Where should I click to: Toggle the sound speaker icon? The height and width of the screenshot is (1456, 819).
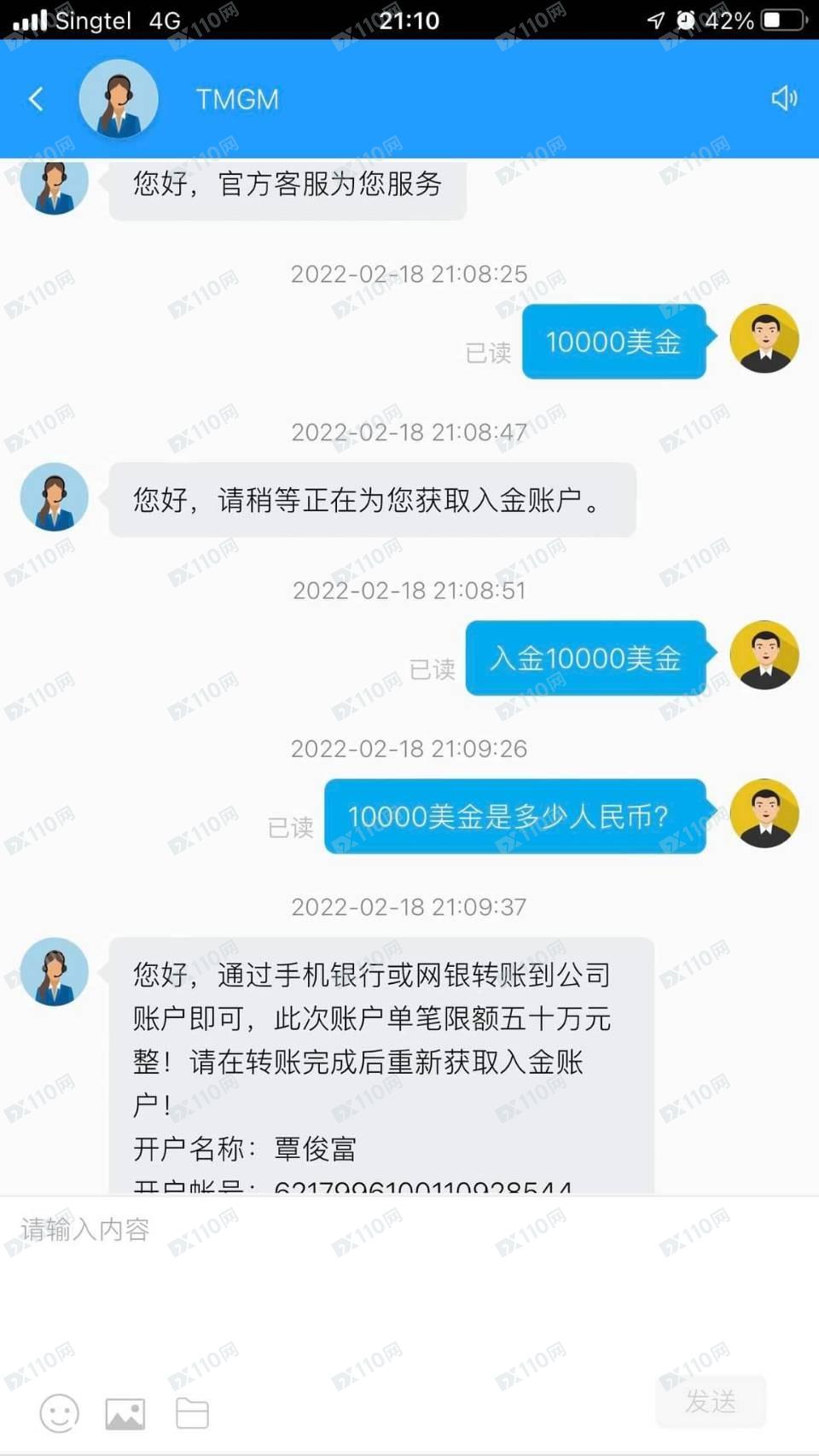coord(783,99)
